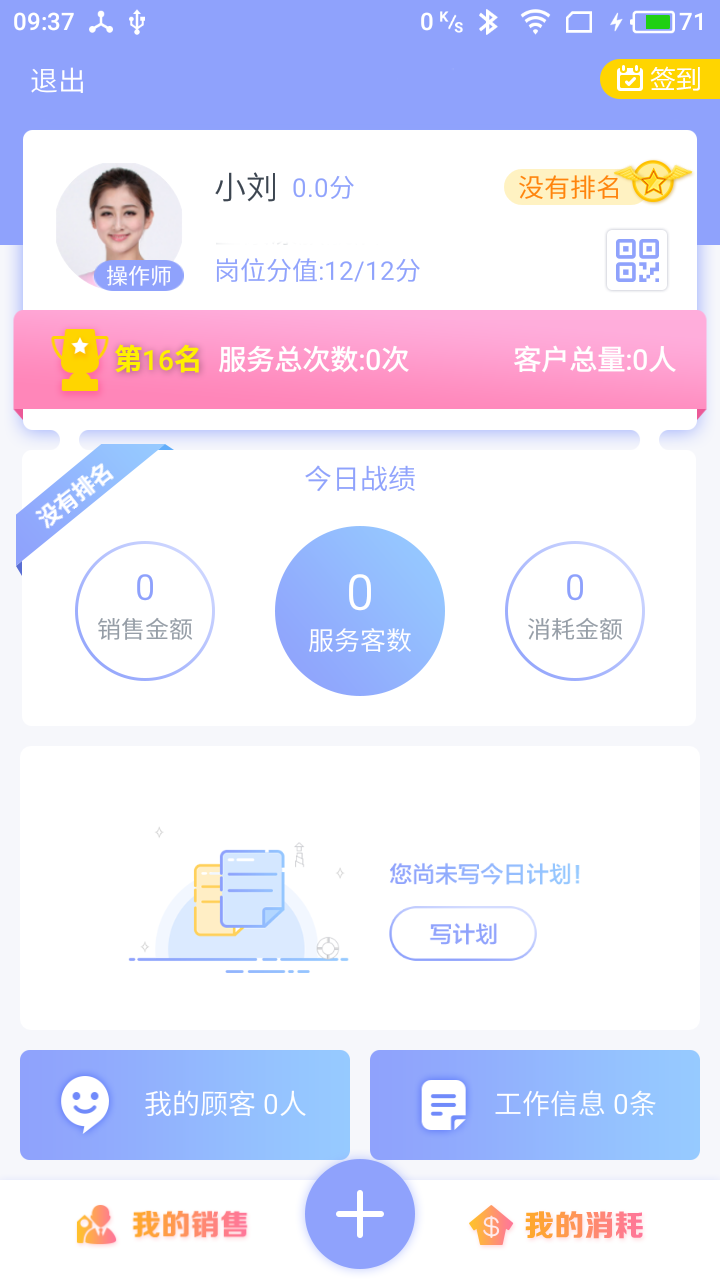Tap the calendar check icon on 签到 button
This screenshot has height=1280, width=720.
[631, 78]
